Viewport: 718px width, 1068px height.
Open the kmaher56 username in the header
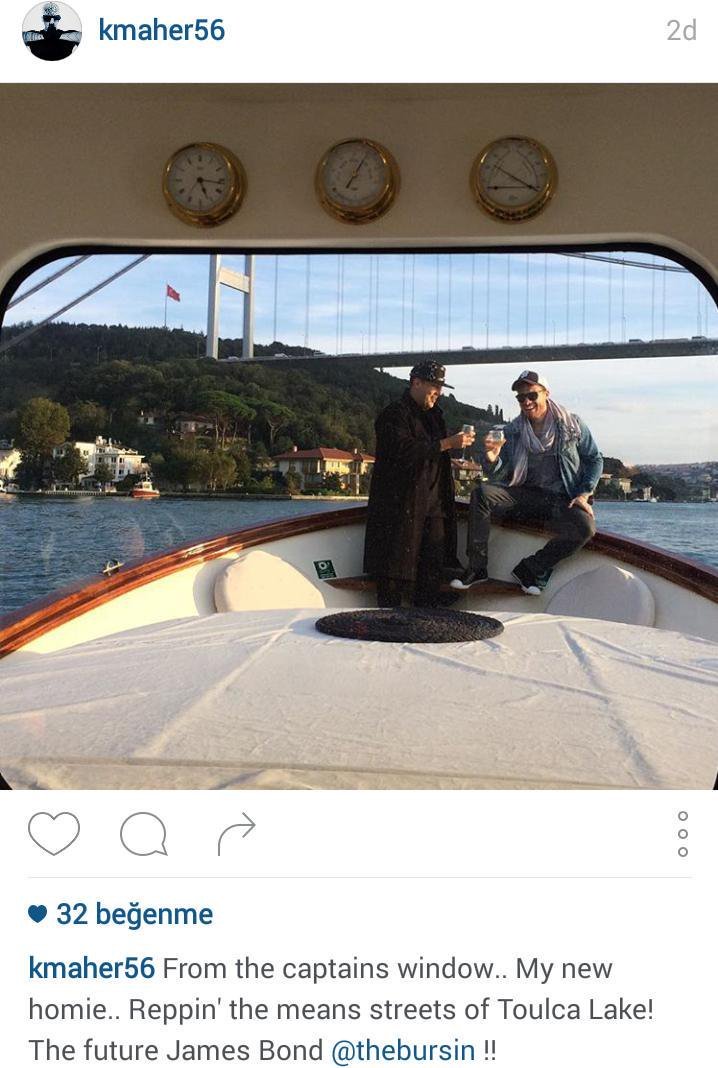pyautogui.click(x=161, y=31)
